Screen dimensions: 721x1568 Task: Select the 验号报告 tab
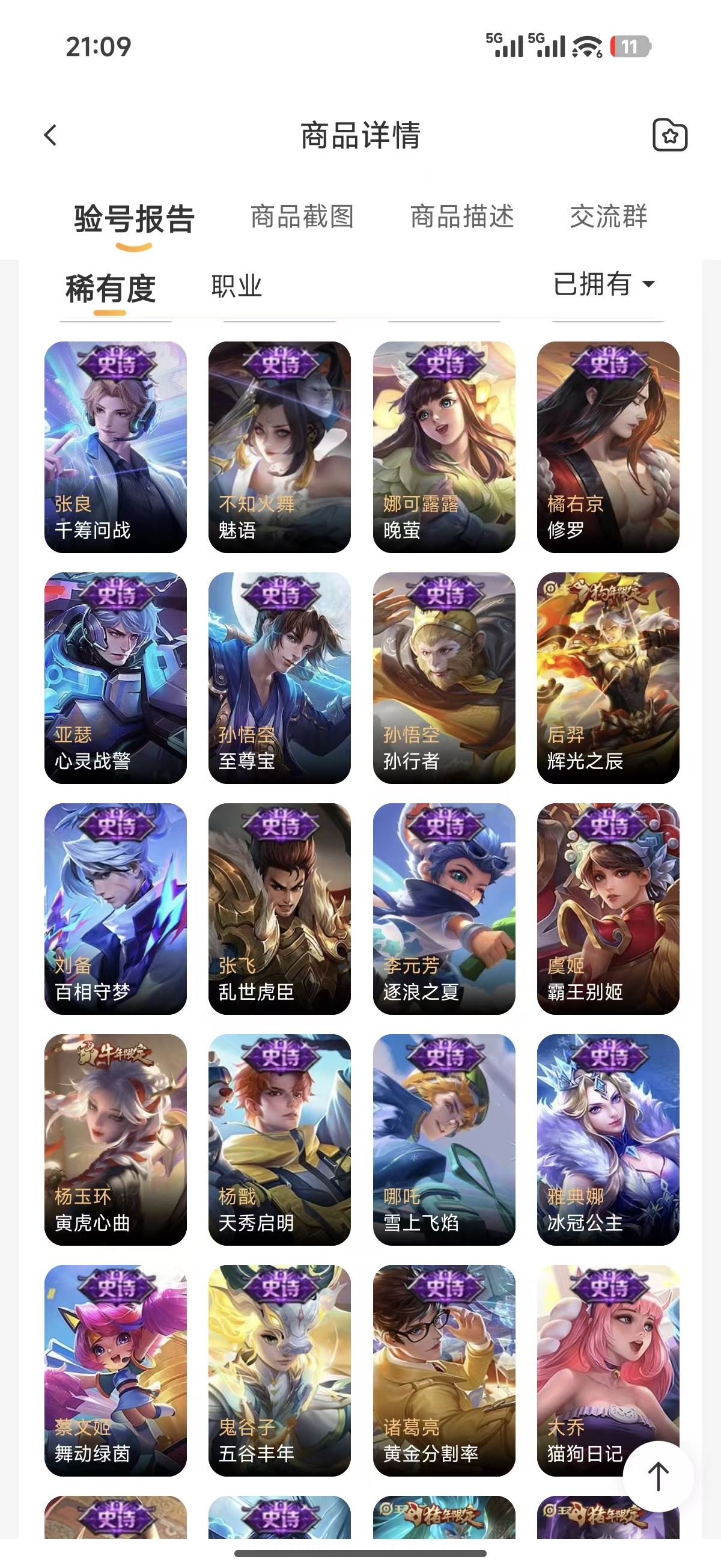[134, 219]
